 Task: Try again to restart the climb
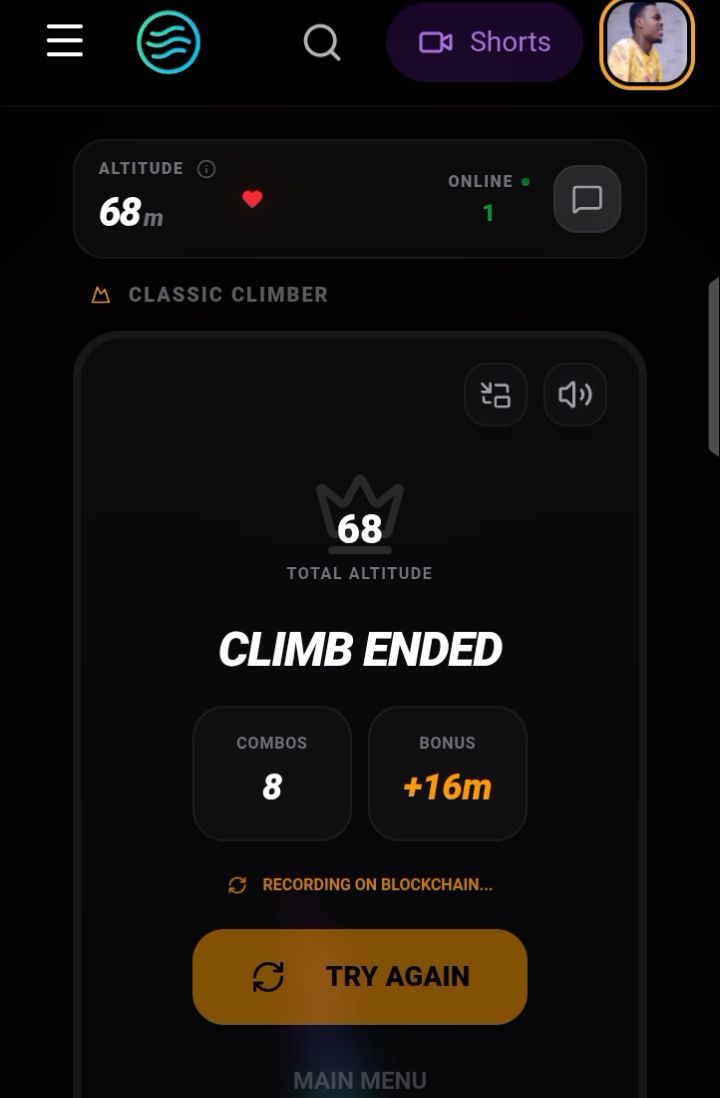coord(360,976)
